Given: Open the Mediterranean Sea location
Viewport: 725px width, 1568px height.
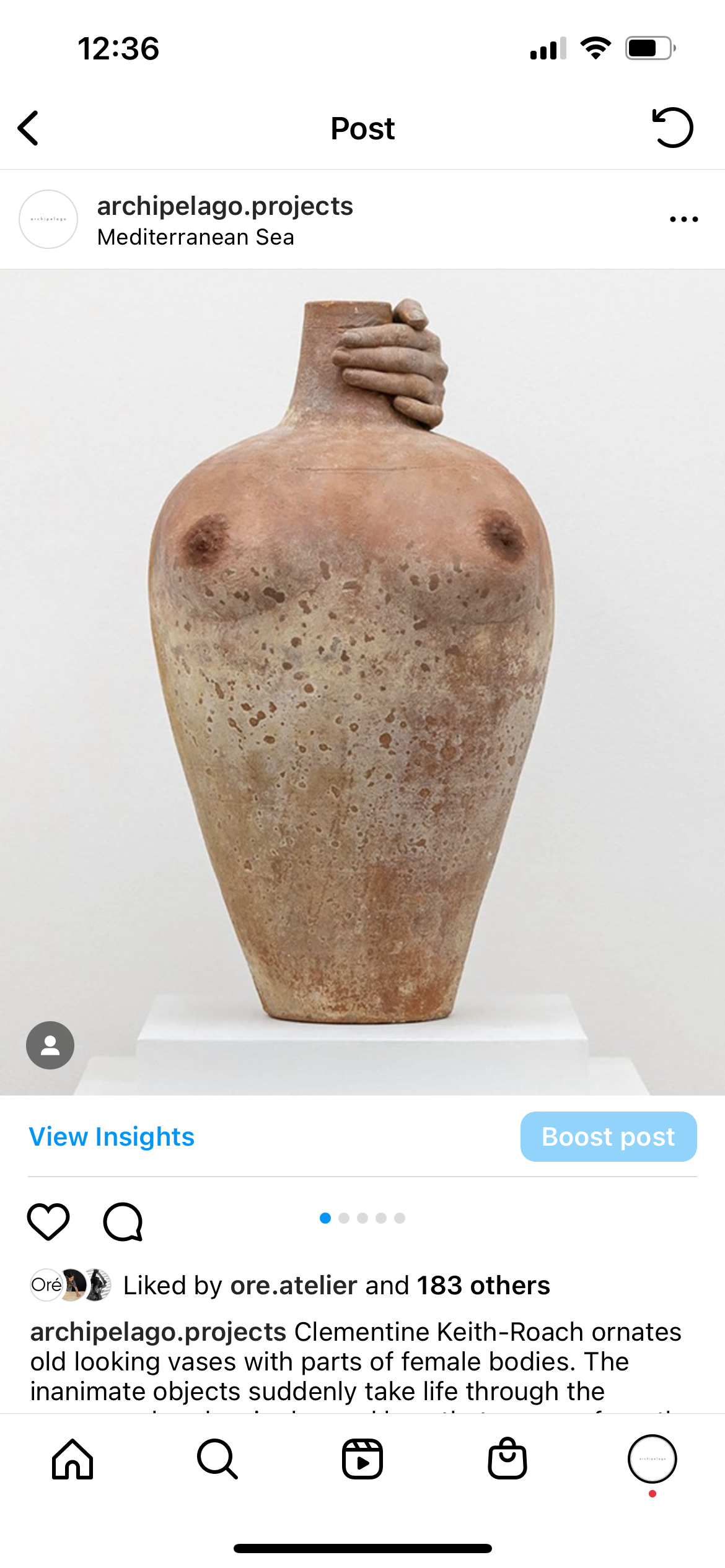Looking at the screenshot, I should tap(196, 237).
